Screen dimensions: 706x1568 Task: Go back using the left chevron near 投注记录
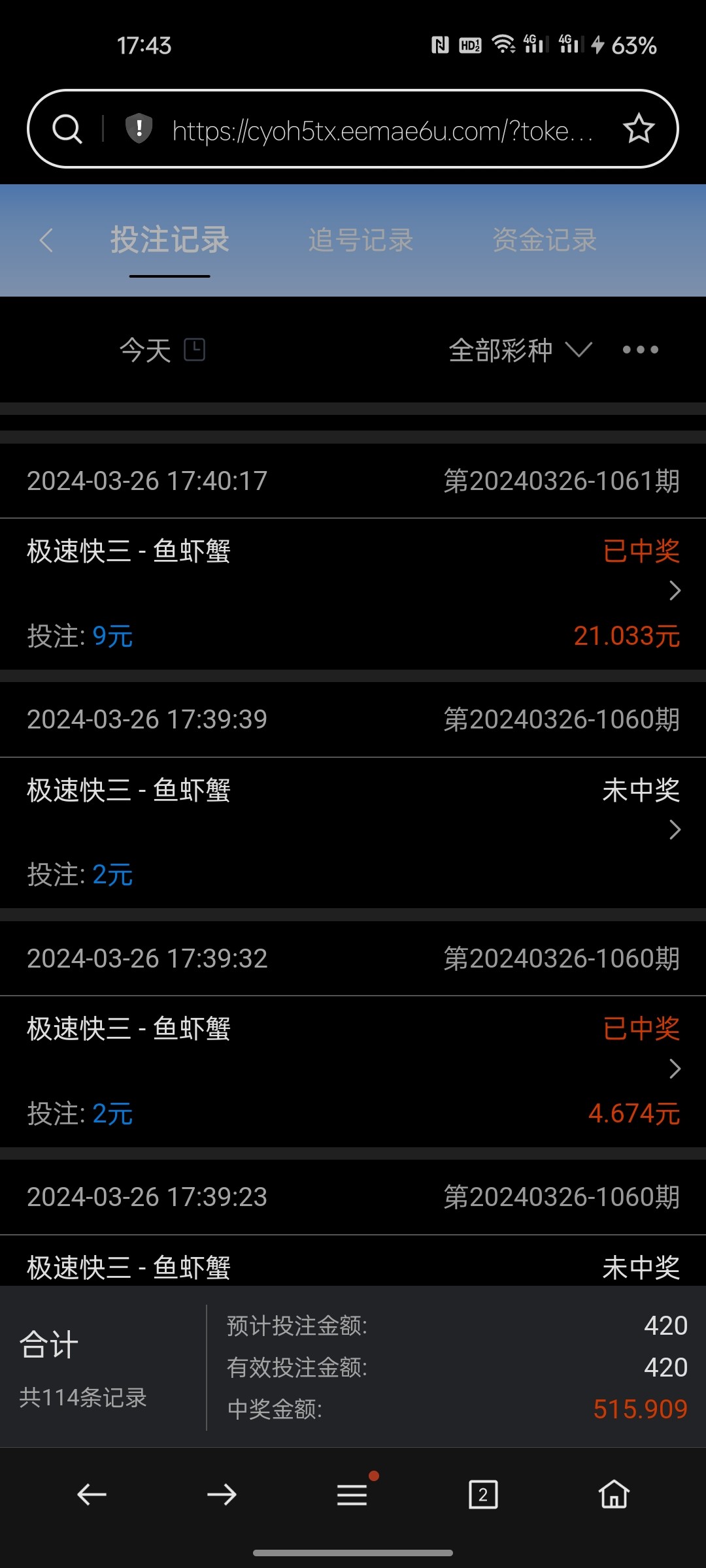tap(46, 240)
